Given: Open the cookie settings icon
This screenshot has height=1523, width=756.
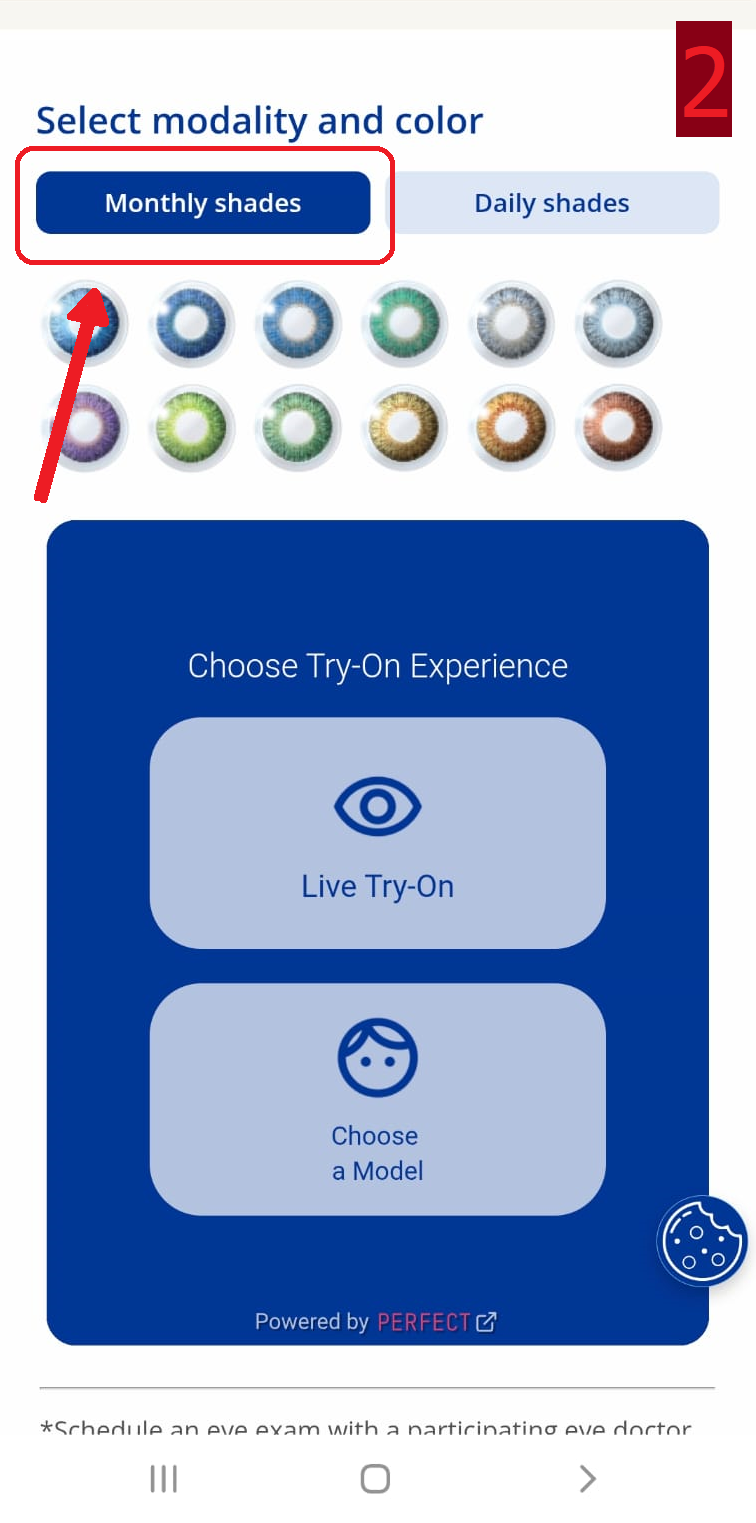Looking at the screenshot, I should tap(701, 1240).
